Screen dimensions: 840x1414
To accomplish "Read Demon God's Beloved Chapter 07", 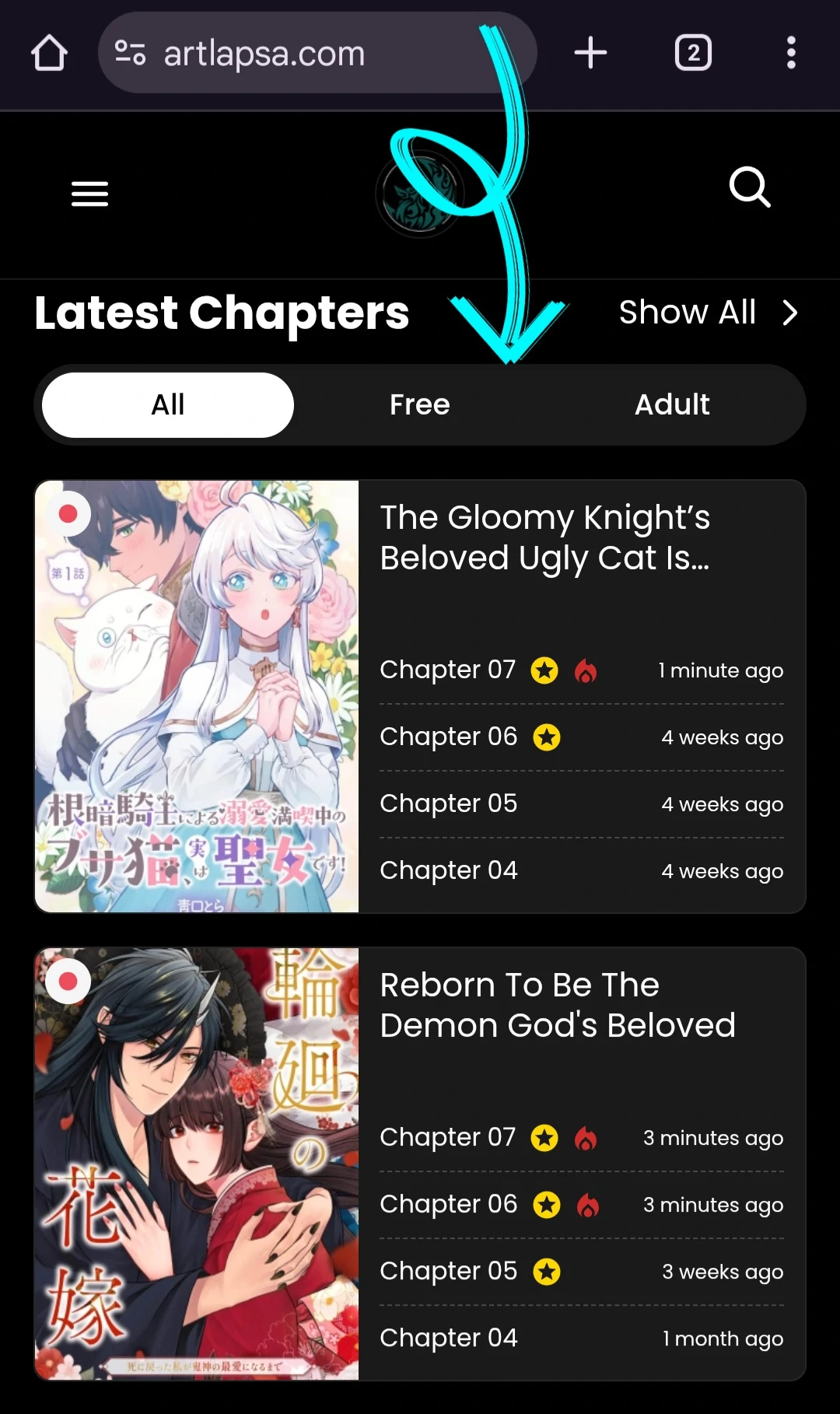I will (x=448, y=1137).
